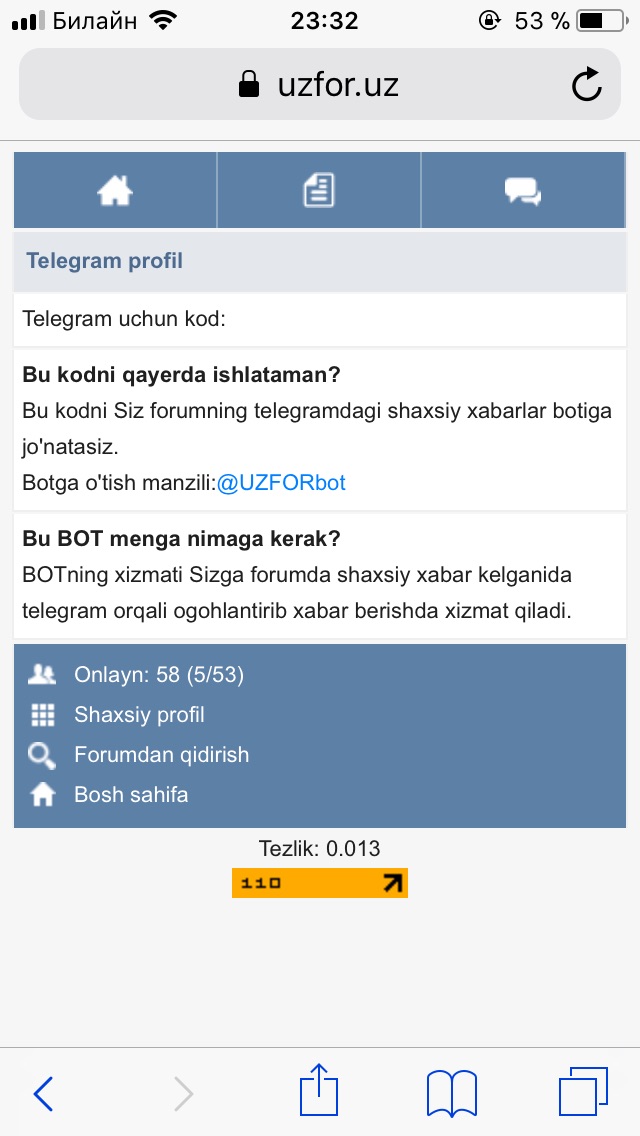Screen dimensions: 640x1136
Task: Open Forumdan qidirish search
Action: [x=161, y=755]
